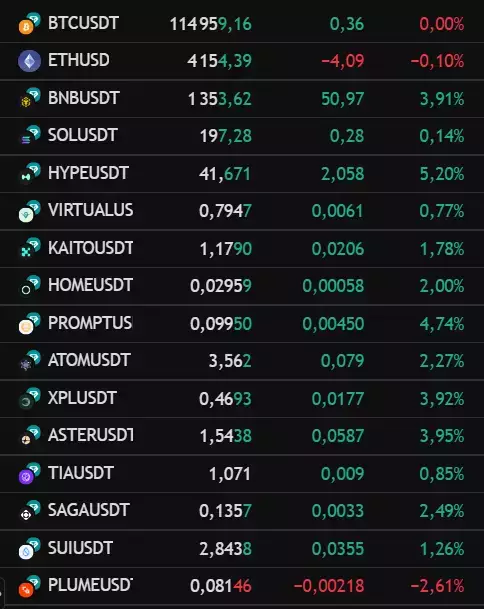This screenshot has width=484, height=609.
Task: Open ATOMUSDT details
Action: click(x=242, y=361)
